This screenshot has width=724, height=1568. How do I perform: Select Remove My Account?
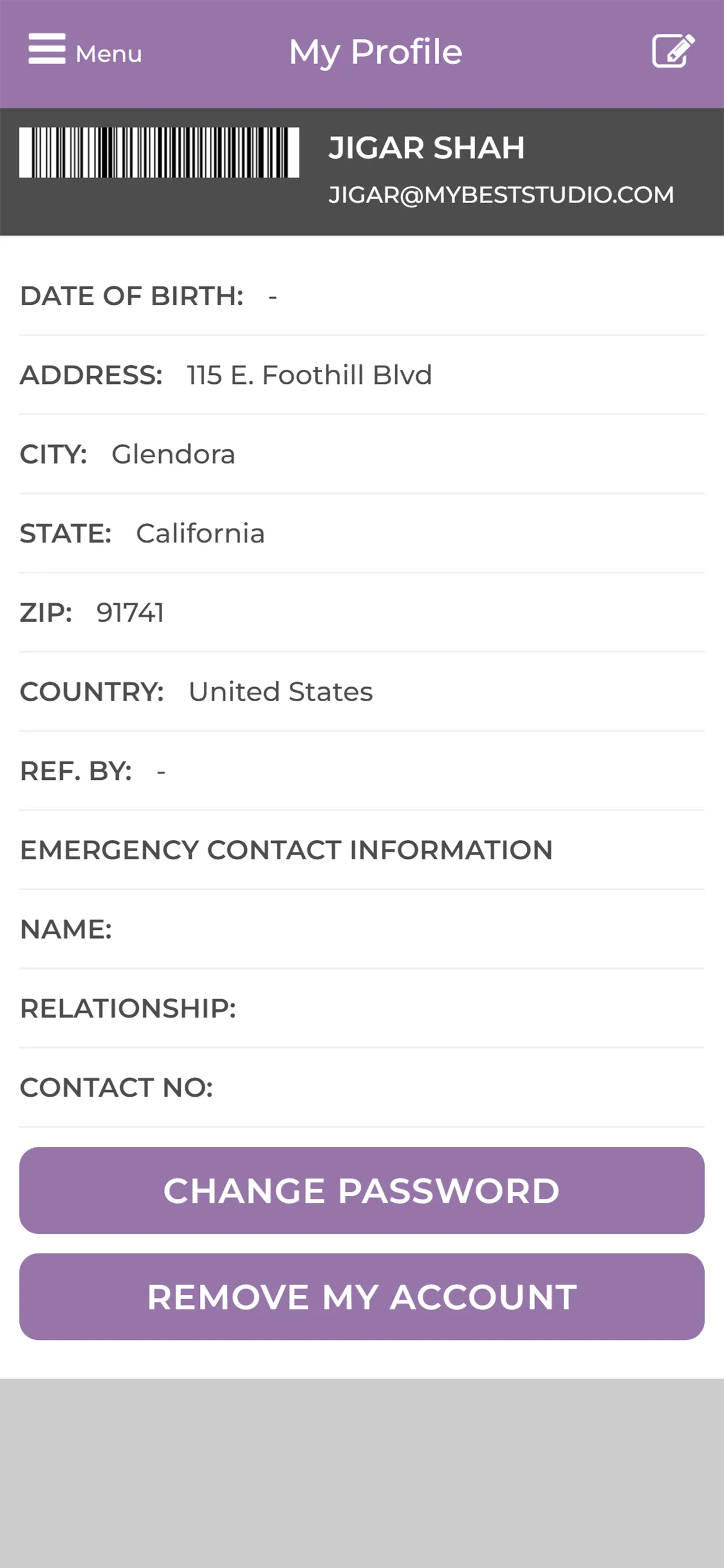(362, 1297)
